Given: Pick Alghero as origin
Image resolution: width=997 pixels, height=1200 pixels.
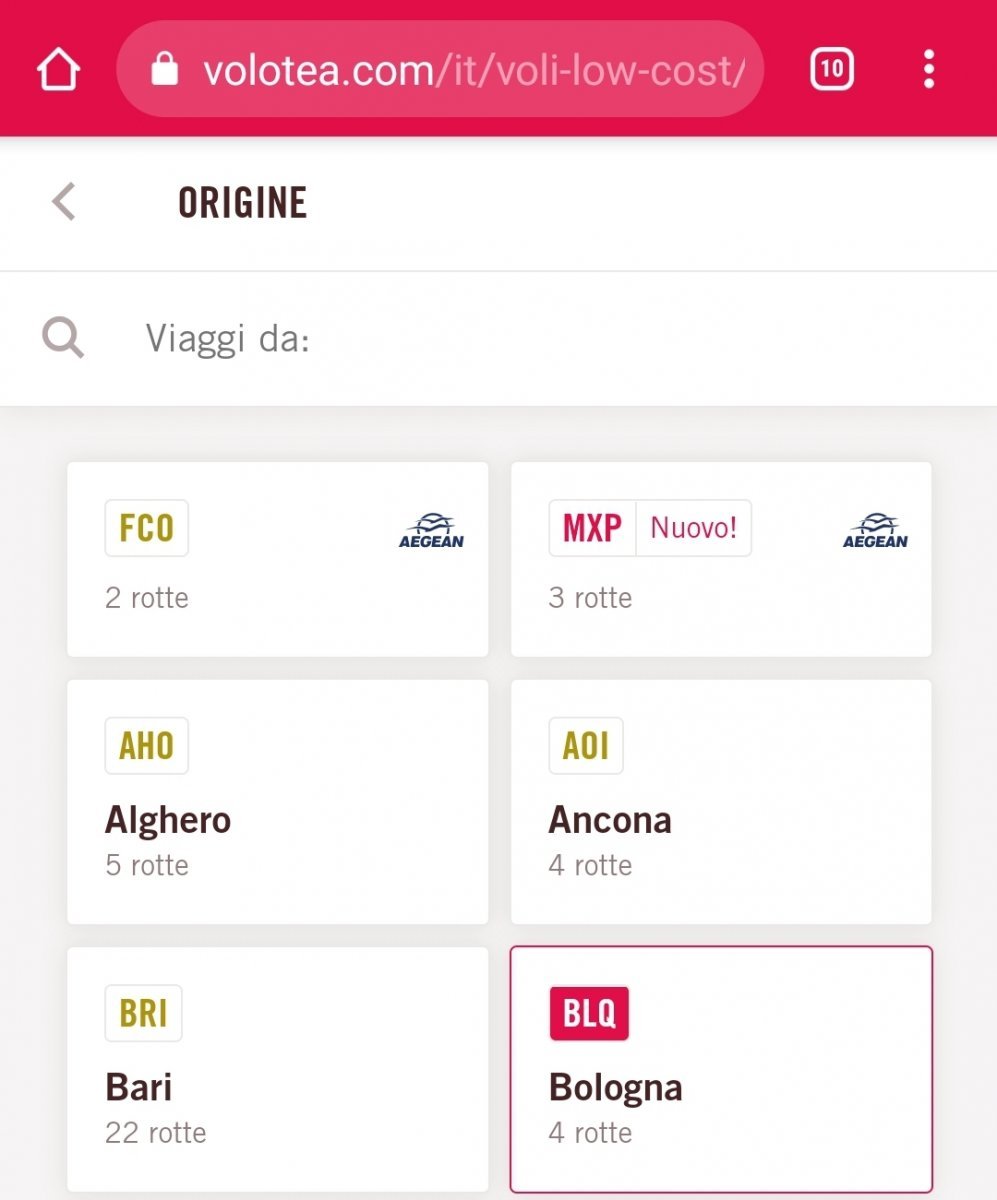Looking at the screenshot, I should (x=277, y=802).
